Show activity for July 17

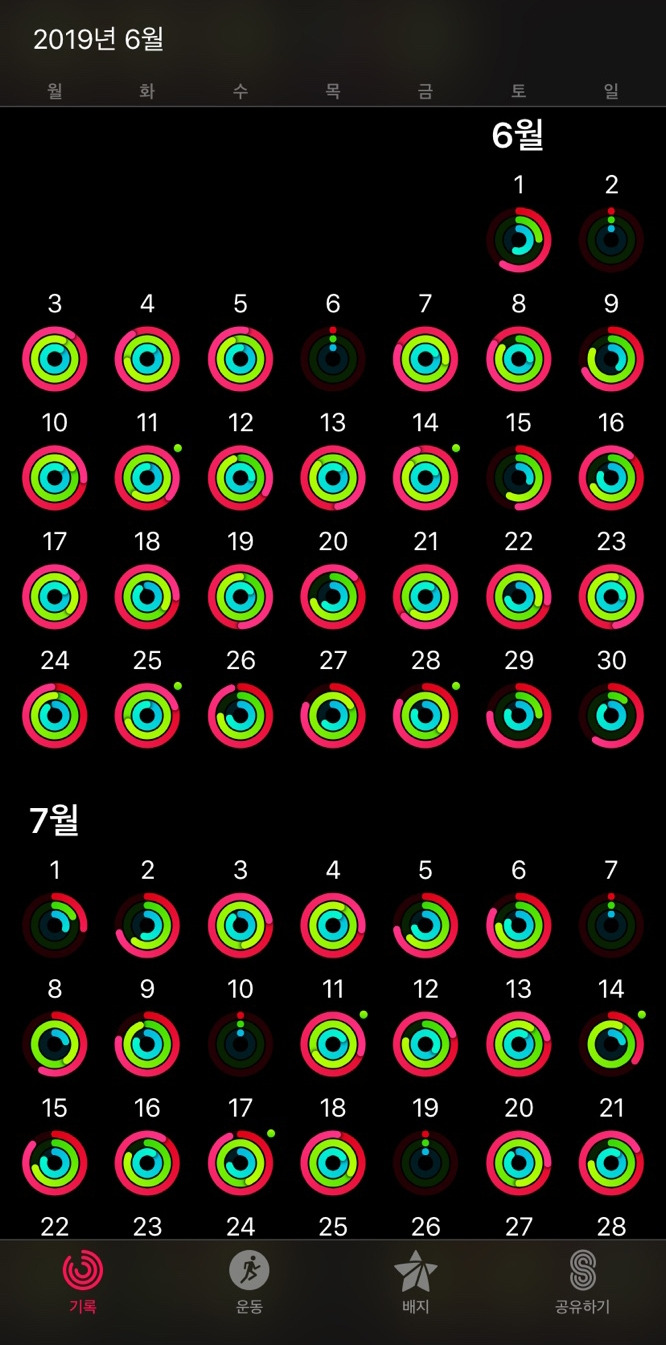(x=240, y=1163)
